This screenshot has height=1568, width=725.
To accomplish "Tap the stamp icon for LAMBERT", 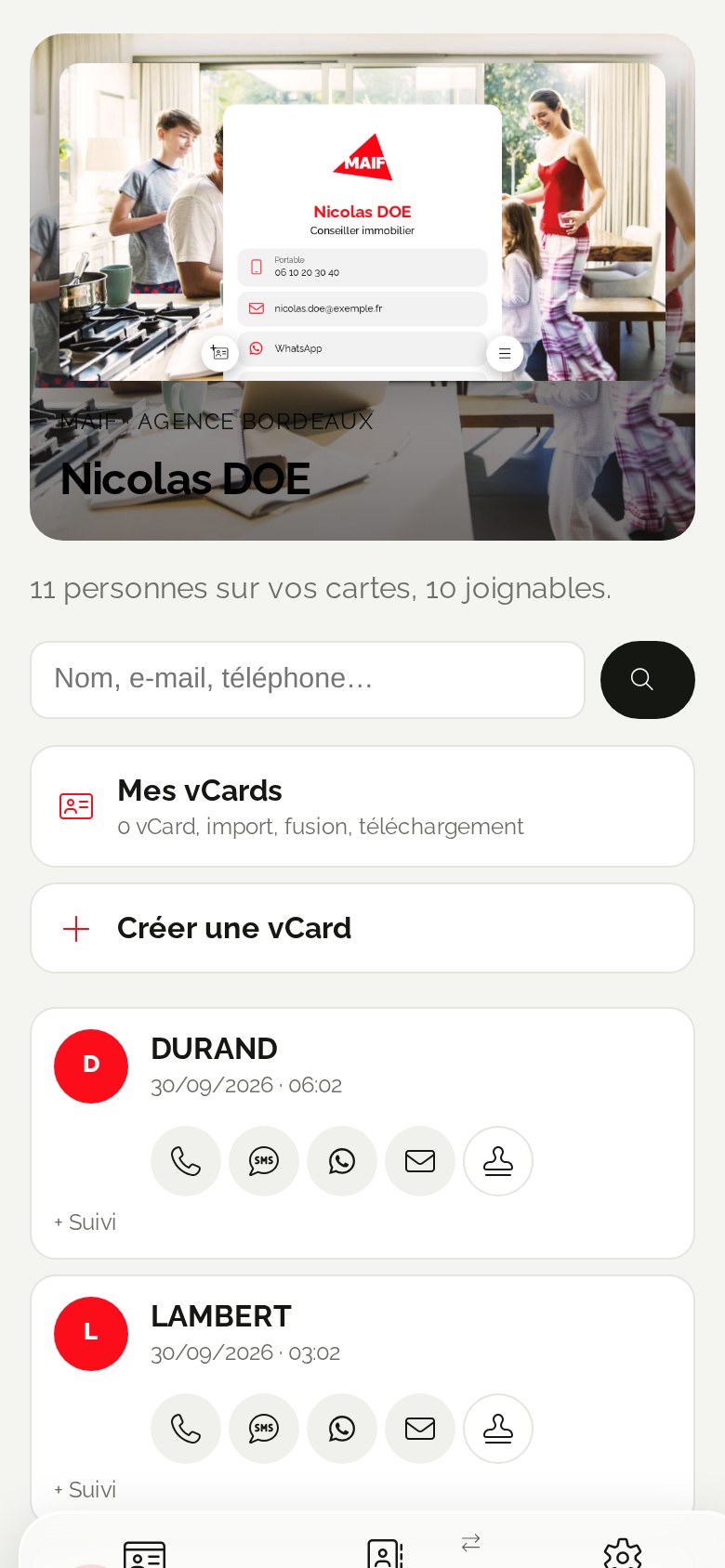I will pyautogui.click(x=498, y=1429).
